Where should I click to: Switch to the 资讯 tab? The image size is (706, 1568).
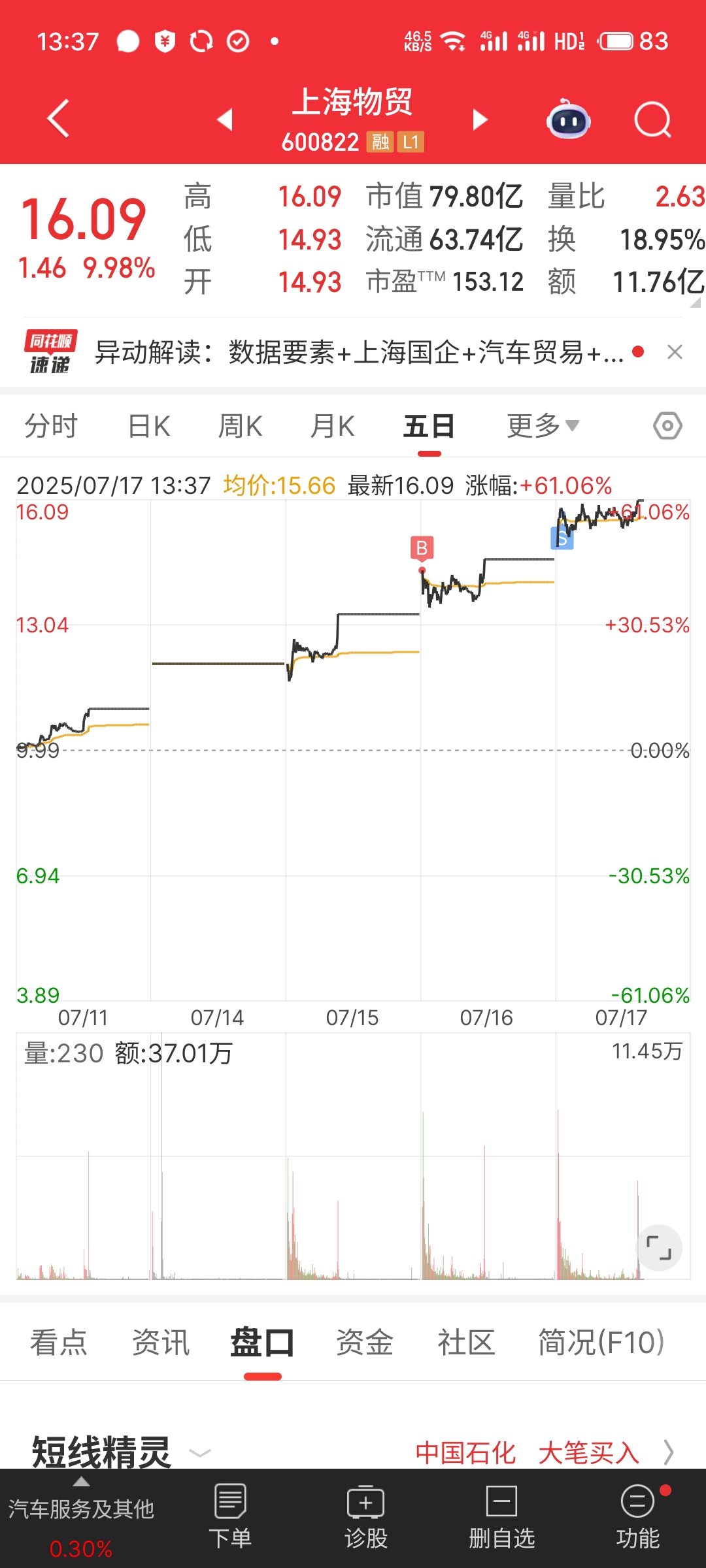[x=161, y=1343]
